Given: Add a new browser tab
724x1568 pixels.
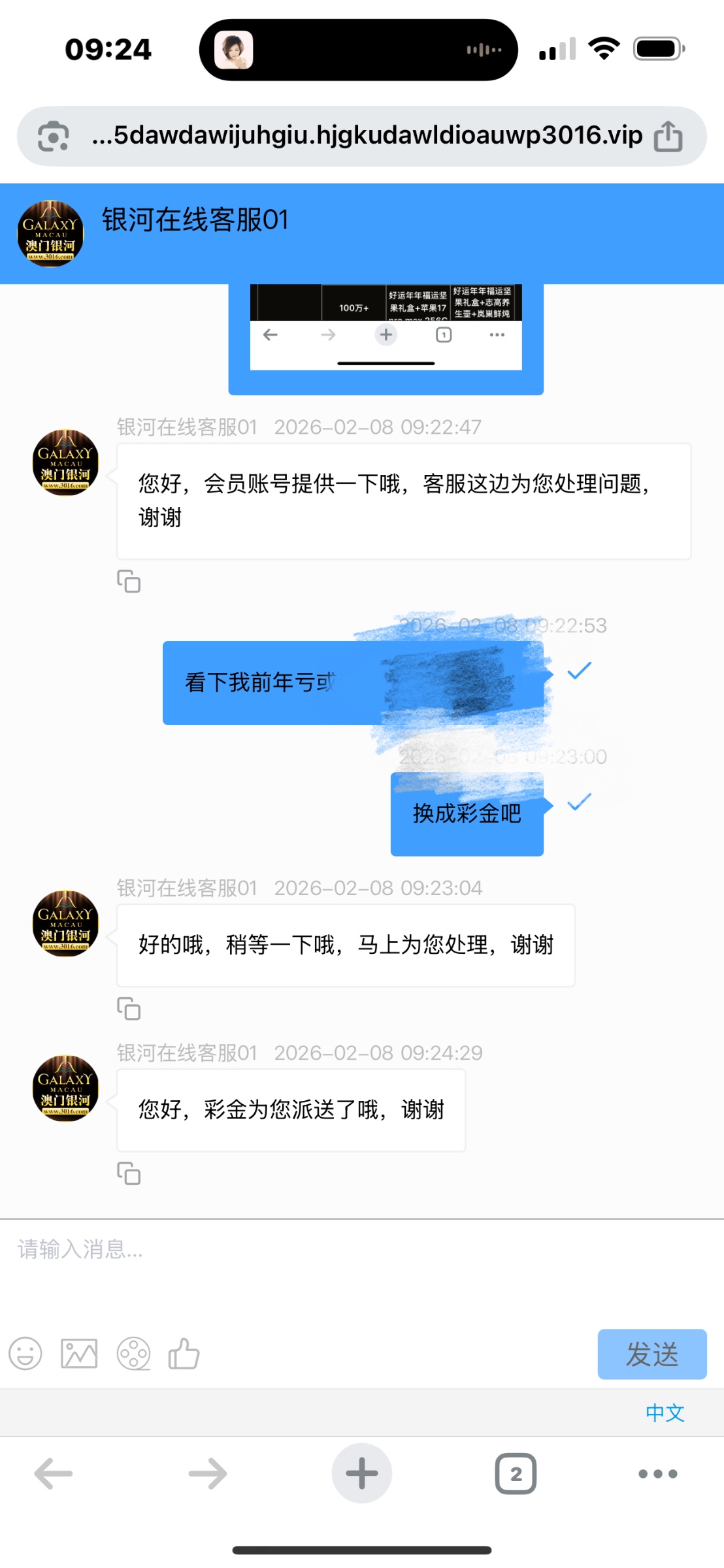Looking at the screenshot, I should pyautogui.click(x=362, y=1474).
